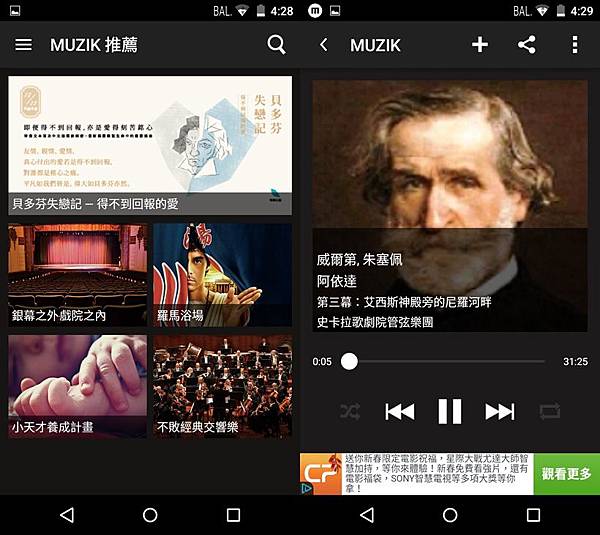Tap the green 觀看更多 ad button
600x535 pixels.
(566, 473)
